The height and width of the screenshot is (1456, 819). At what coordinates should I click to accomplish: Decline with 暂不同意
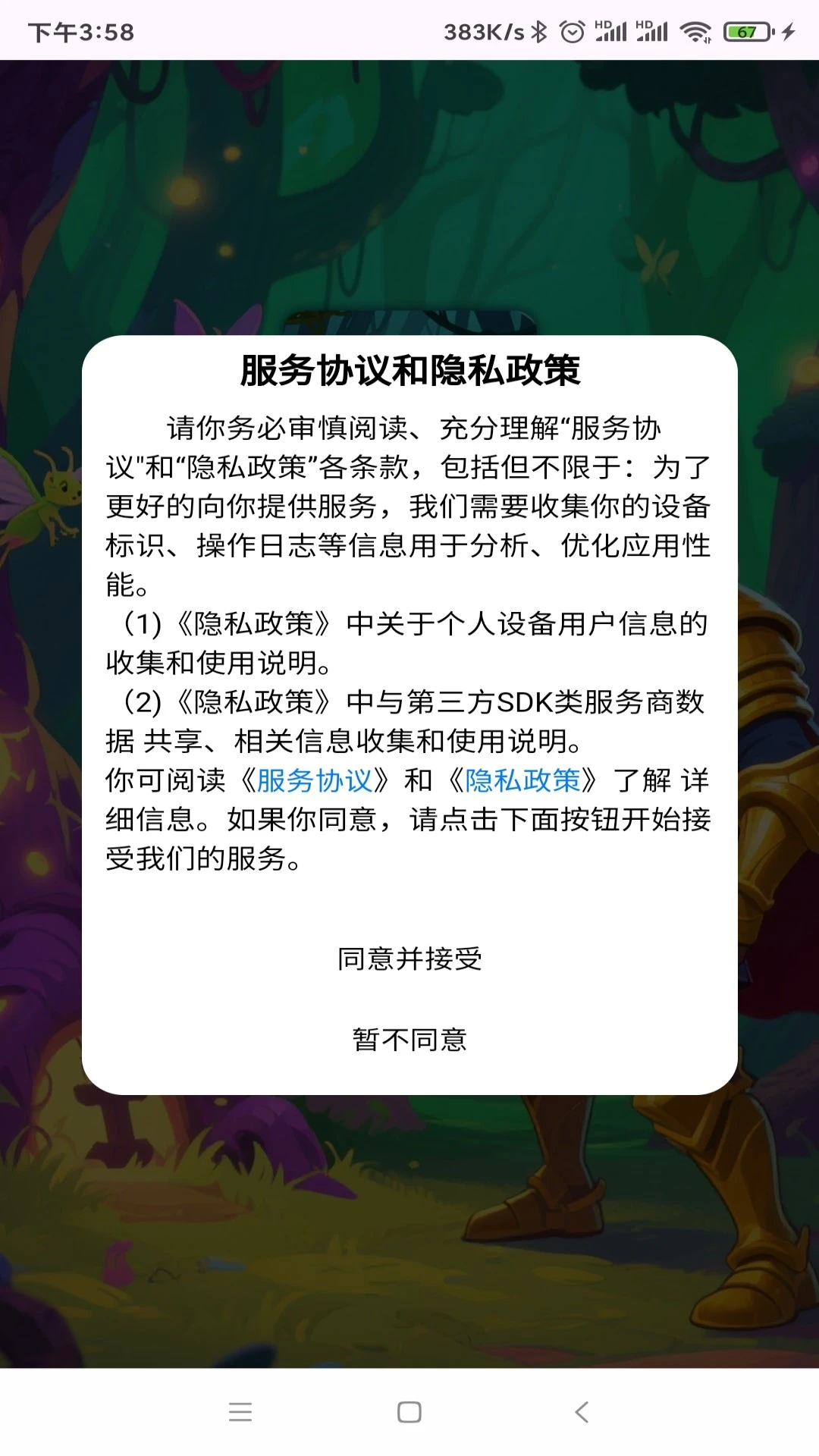point(409,1040)
